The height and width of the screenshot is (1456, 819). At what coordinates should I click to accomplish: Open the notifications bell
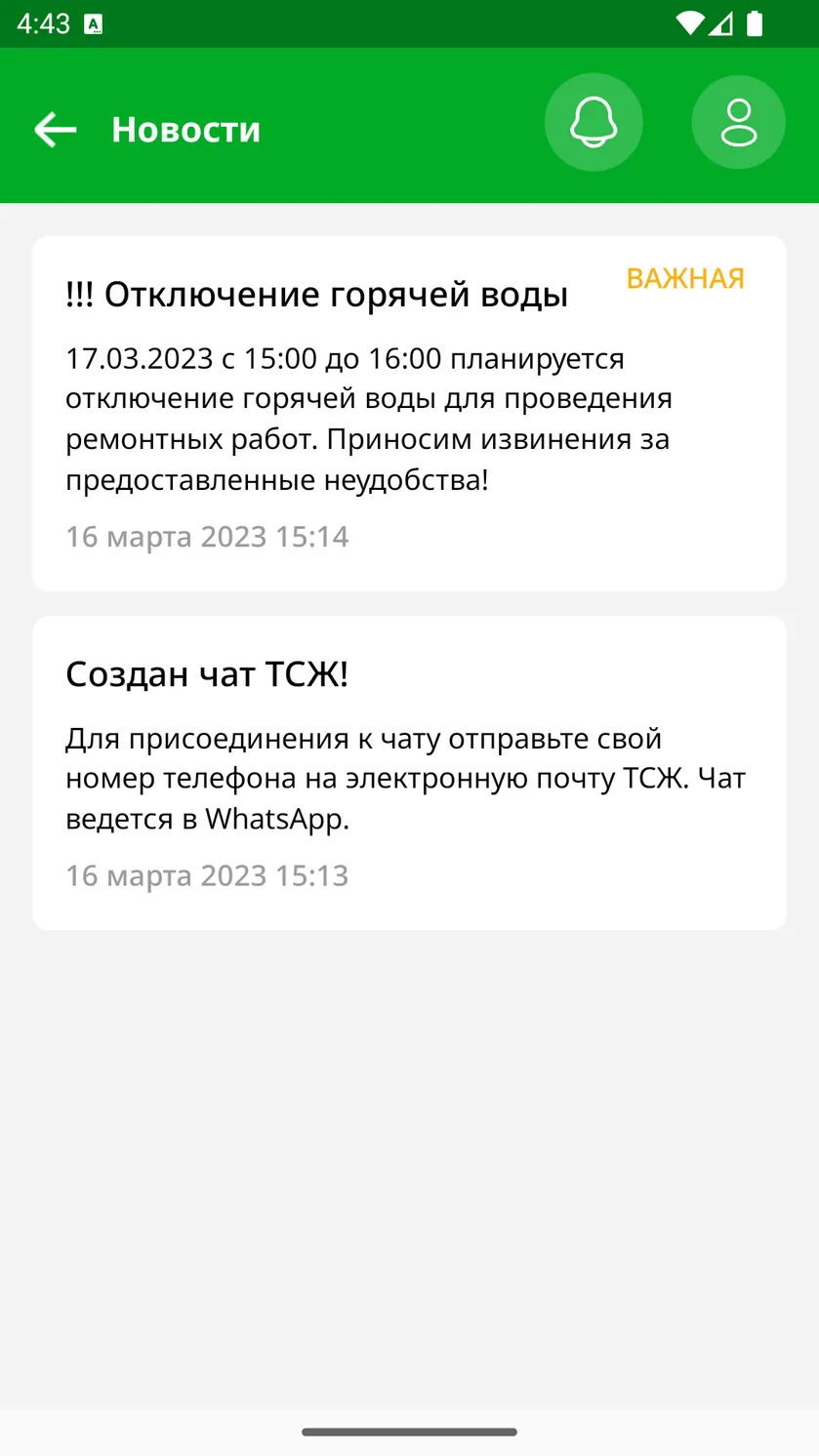(594, 123)
